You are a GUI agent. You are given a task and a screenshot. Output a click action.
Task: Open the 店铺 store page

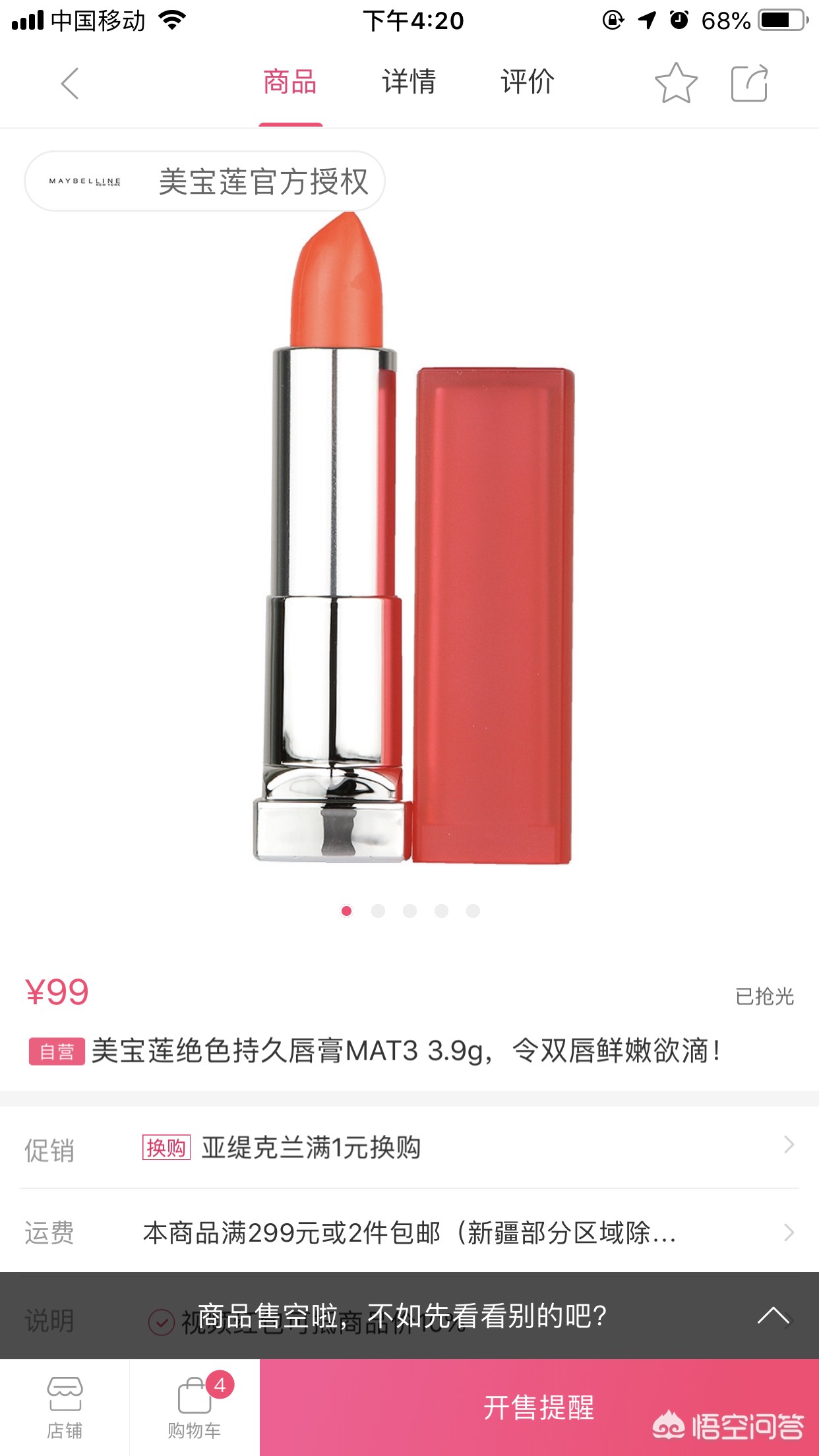(65, 1407)
